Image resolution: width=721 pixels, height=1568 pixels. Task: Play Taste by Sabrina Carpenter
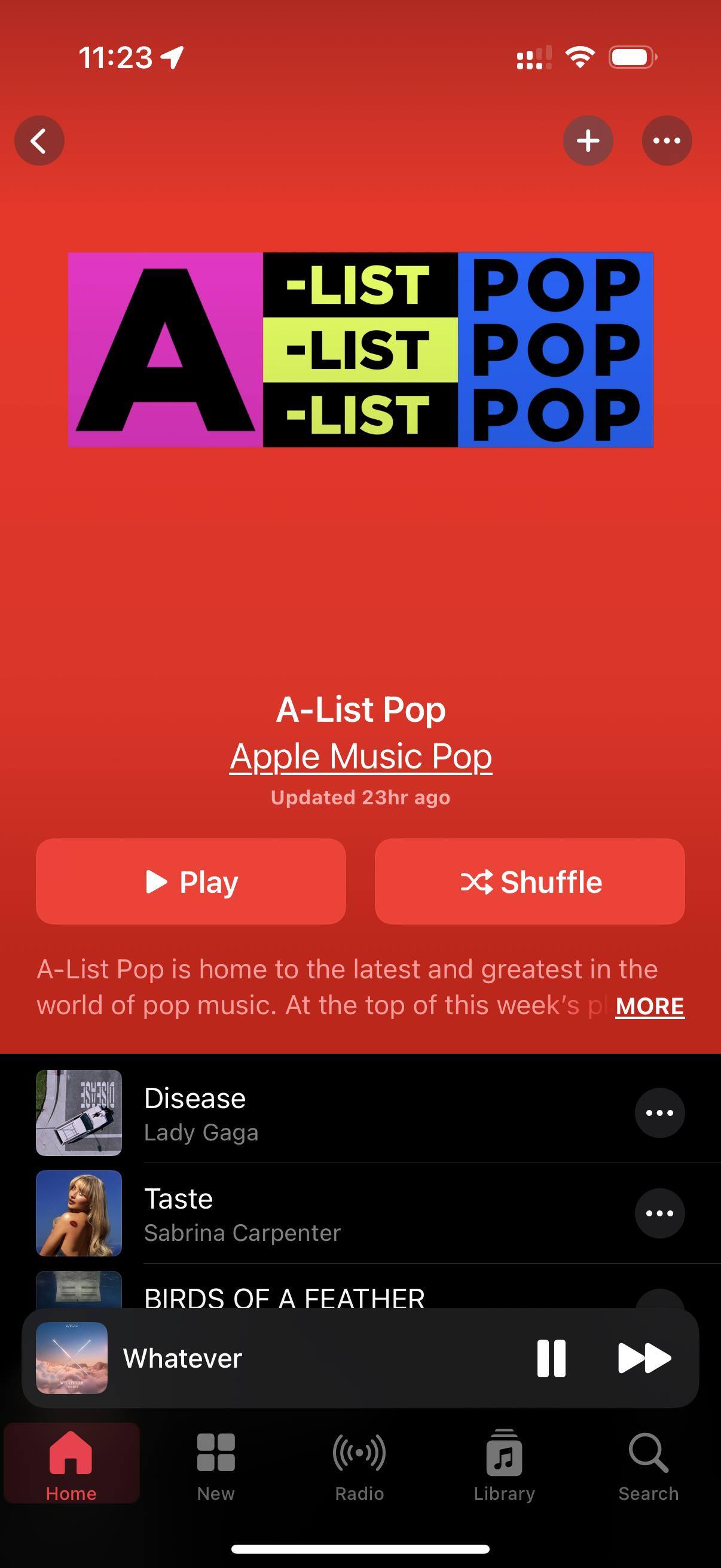coord(304,1213)
